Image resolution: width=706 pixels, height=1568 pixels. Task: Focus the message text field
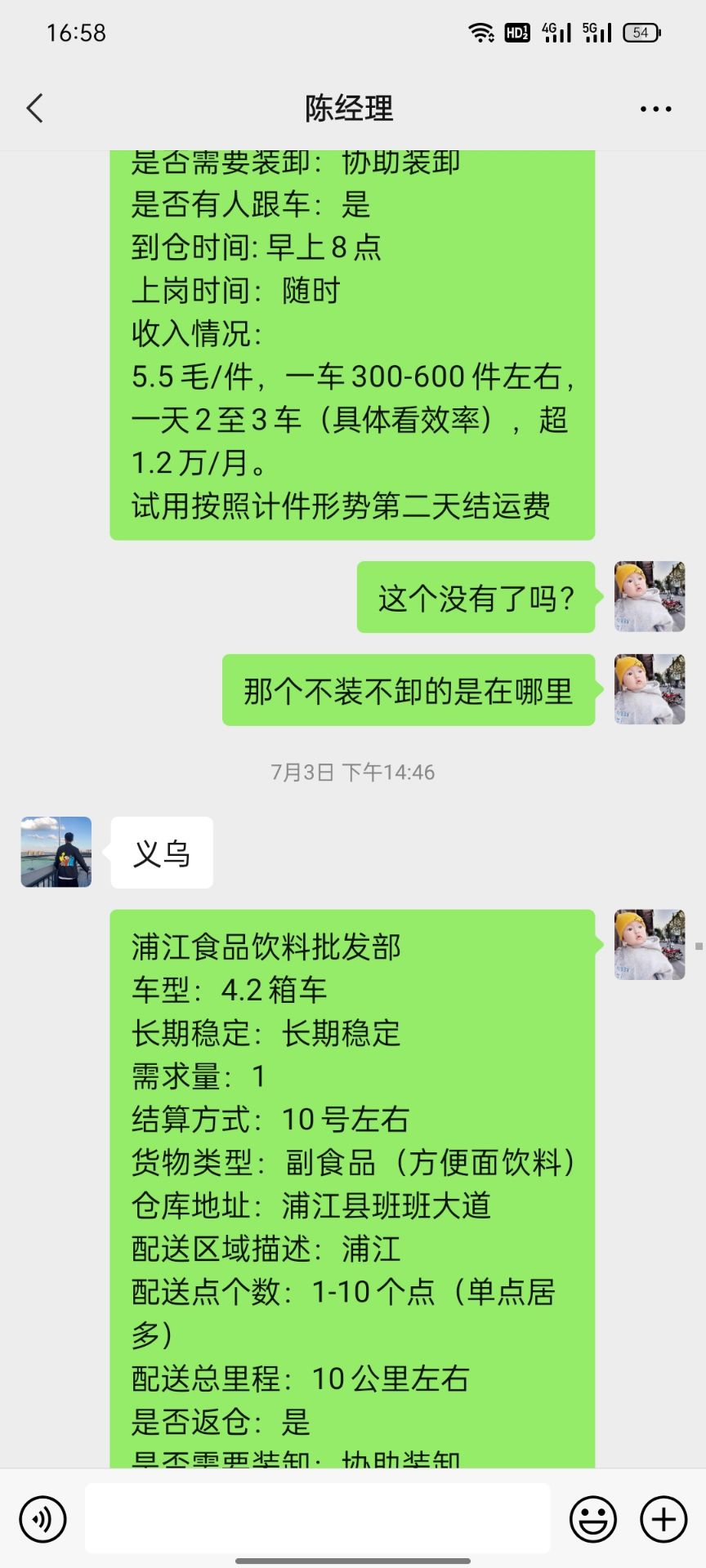click(x=317, y=1518)
